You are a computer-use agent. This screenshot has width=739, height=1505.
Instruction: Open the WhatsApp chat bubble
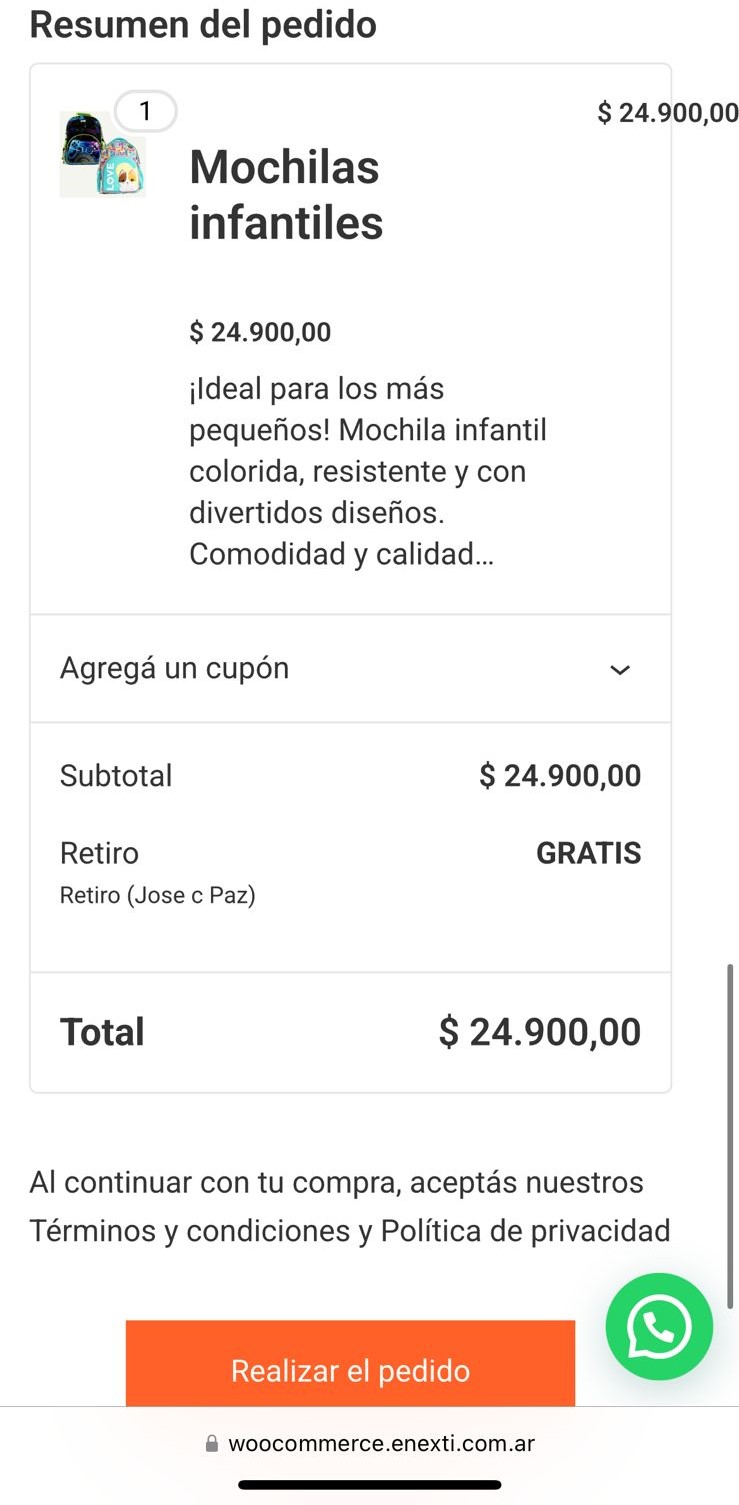coord(659,1326)
